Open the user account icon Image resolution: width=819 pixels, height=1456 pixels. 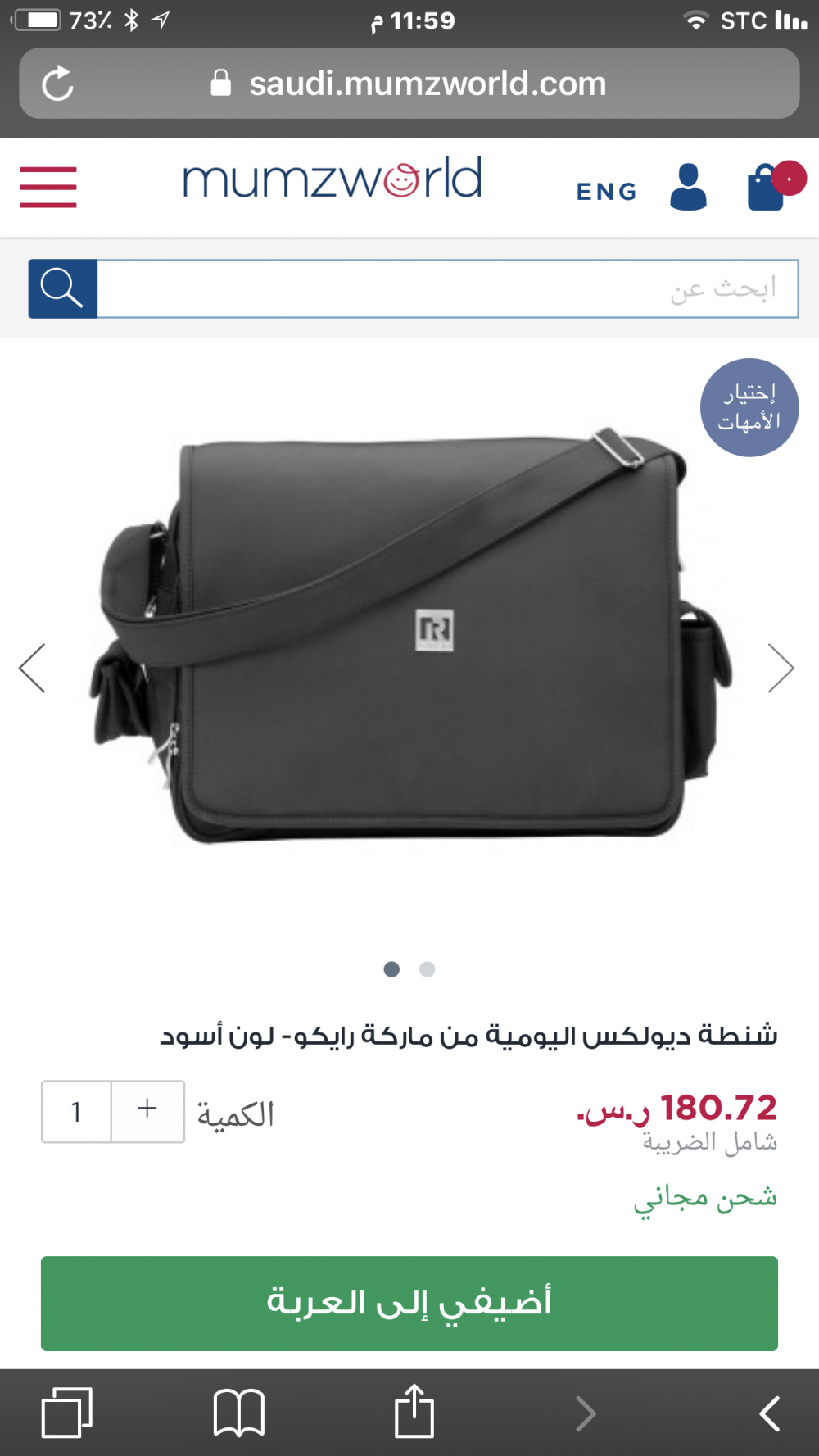(x=688, y=188)
